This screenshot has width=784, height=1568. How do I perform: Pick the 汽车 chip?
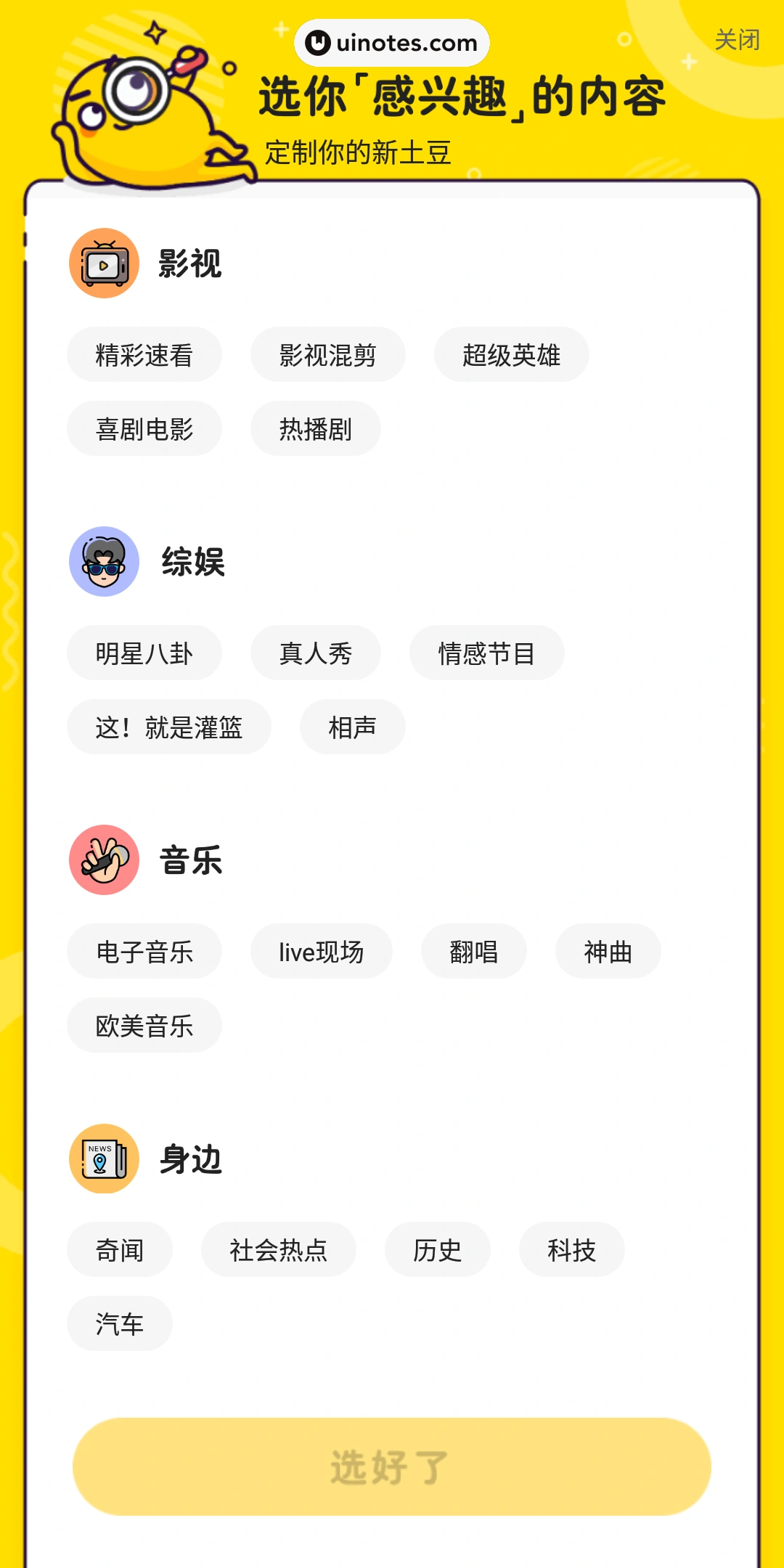119,1324
